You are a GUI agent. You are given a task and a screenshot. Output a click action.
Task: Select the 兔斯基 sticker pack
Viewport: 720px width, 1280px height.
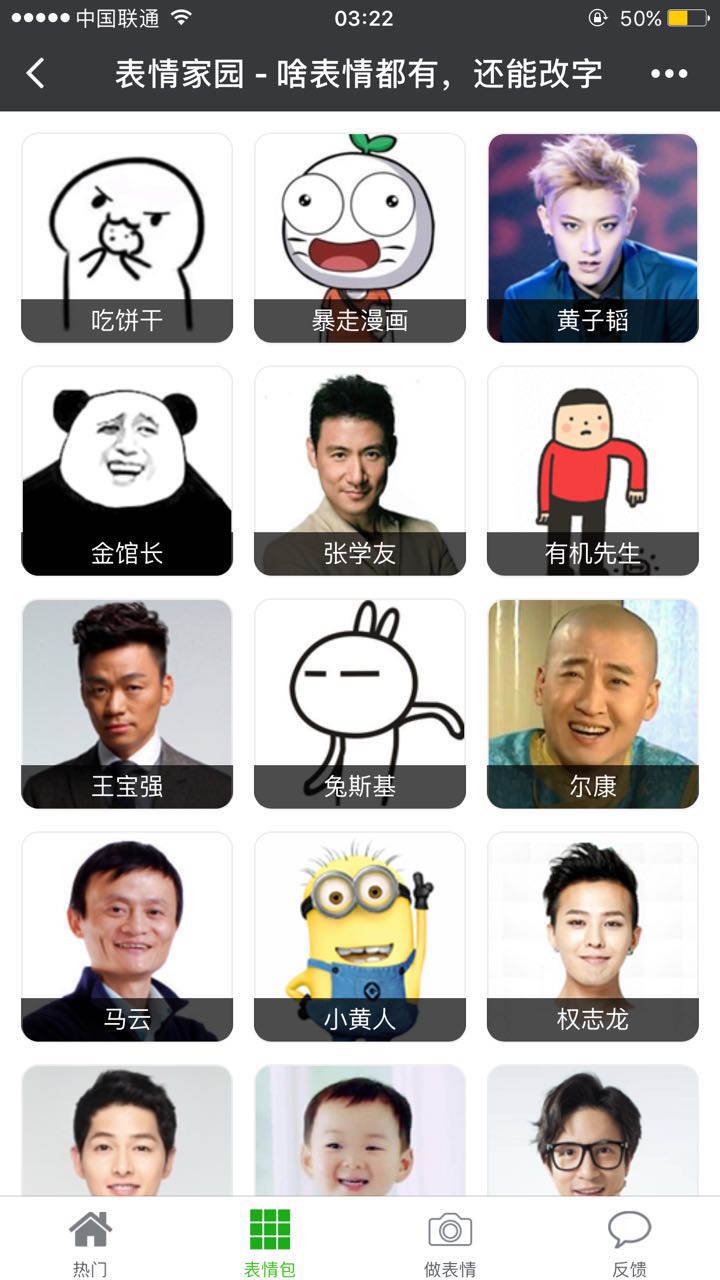click(x=360, y=704)
